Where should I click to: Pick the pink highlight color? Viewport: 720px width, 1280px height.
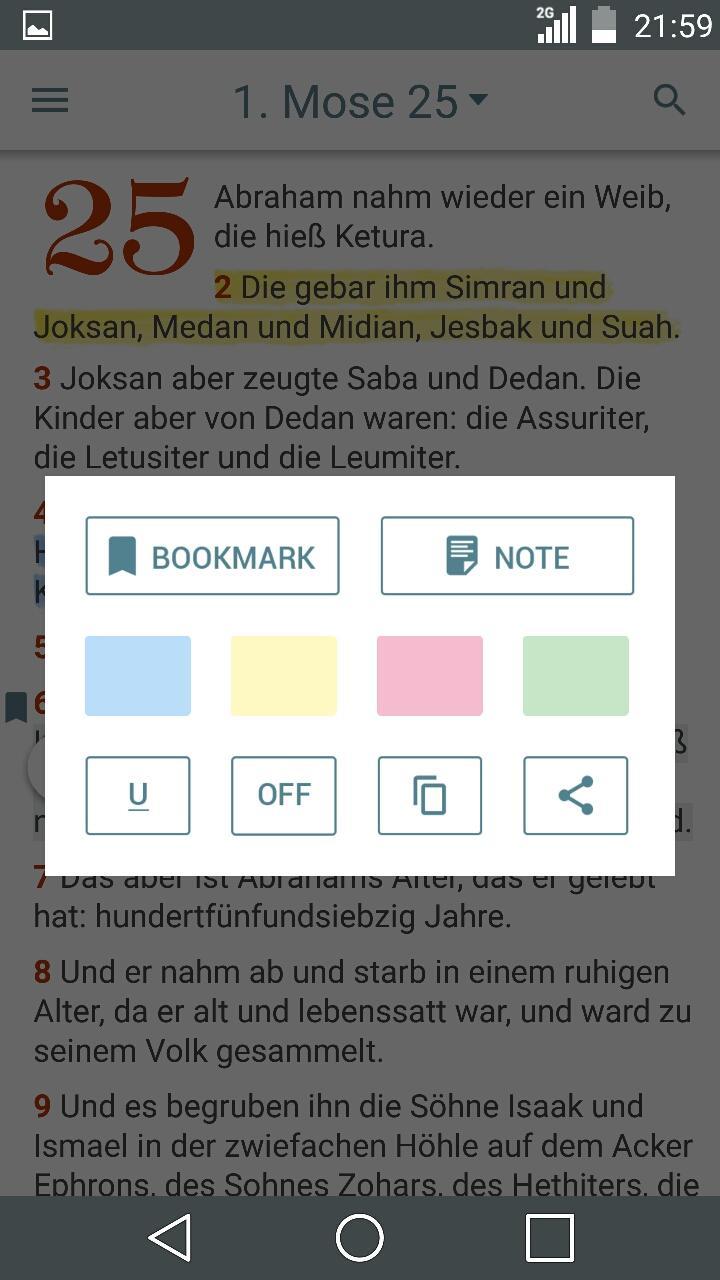point(430,676)
